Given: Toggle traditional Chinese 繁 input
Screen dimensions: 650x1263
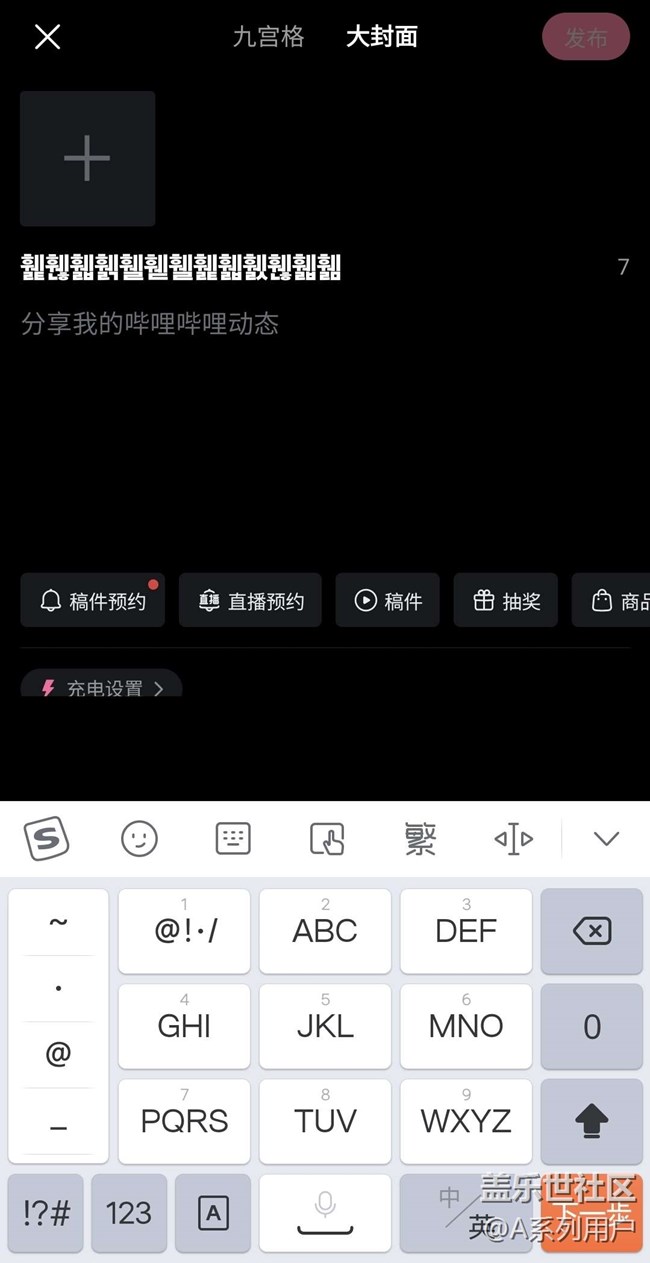Looking at the screenshot, I should 420,838.
